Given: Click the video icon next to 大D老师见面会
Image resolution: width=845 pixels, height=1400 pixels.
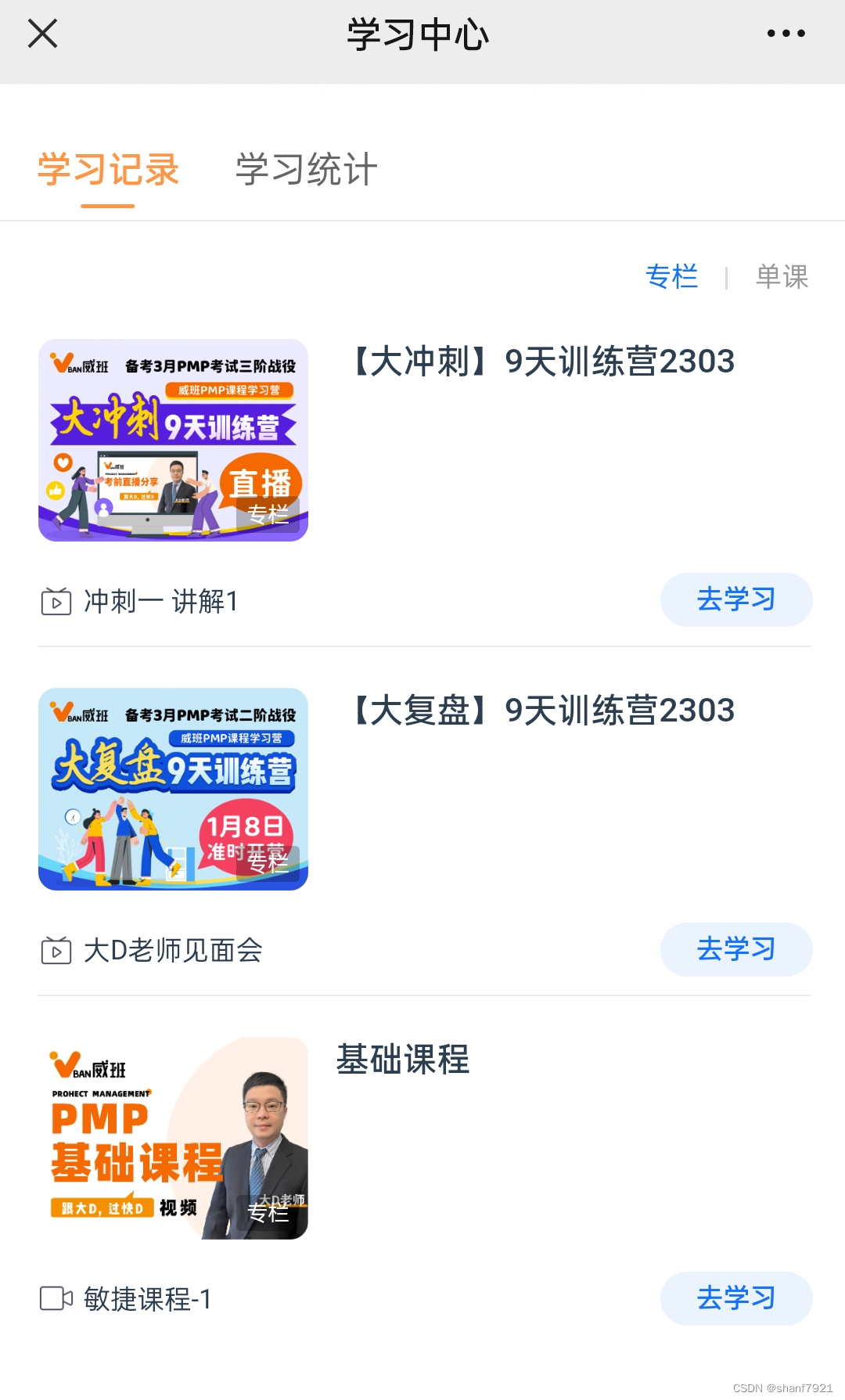Looking at the screenshot, I should coord(54,949).
